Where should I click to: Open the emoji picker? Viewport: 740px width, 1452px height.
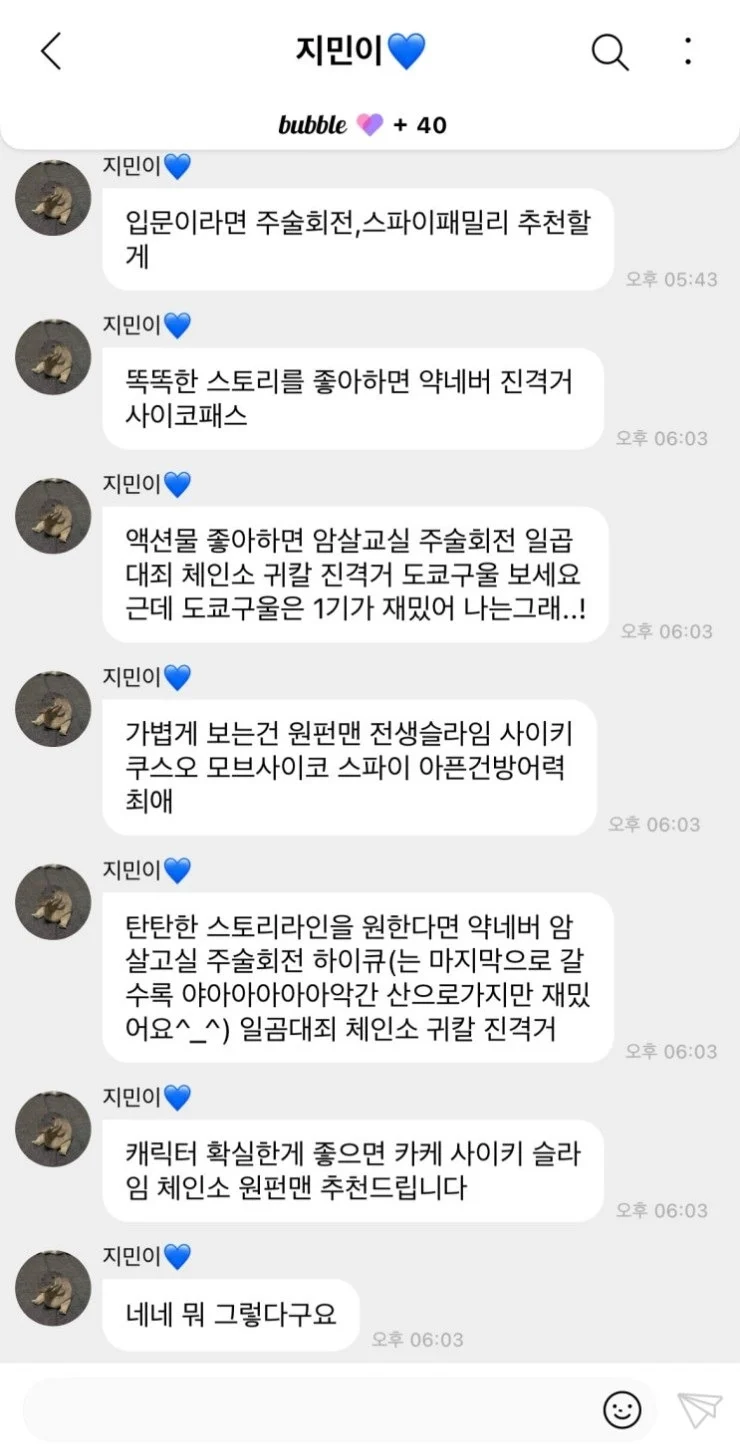tap(622, 1410)
